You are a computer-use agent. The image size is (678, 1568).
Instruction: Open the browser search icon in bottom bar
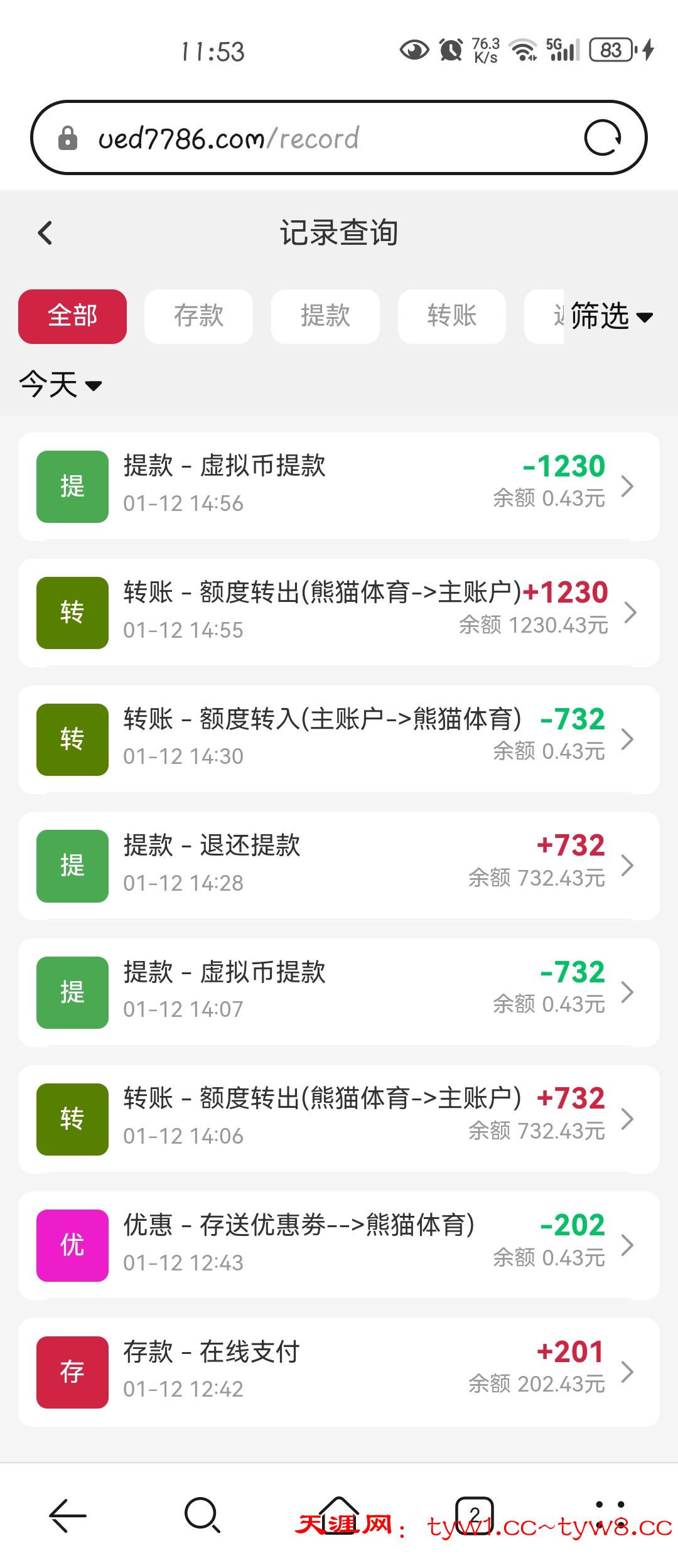(202, 1515)
